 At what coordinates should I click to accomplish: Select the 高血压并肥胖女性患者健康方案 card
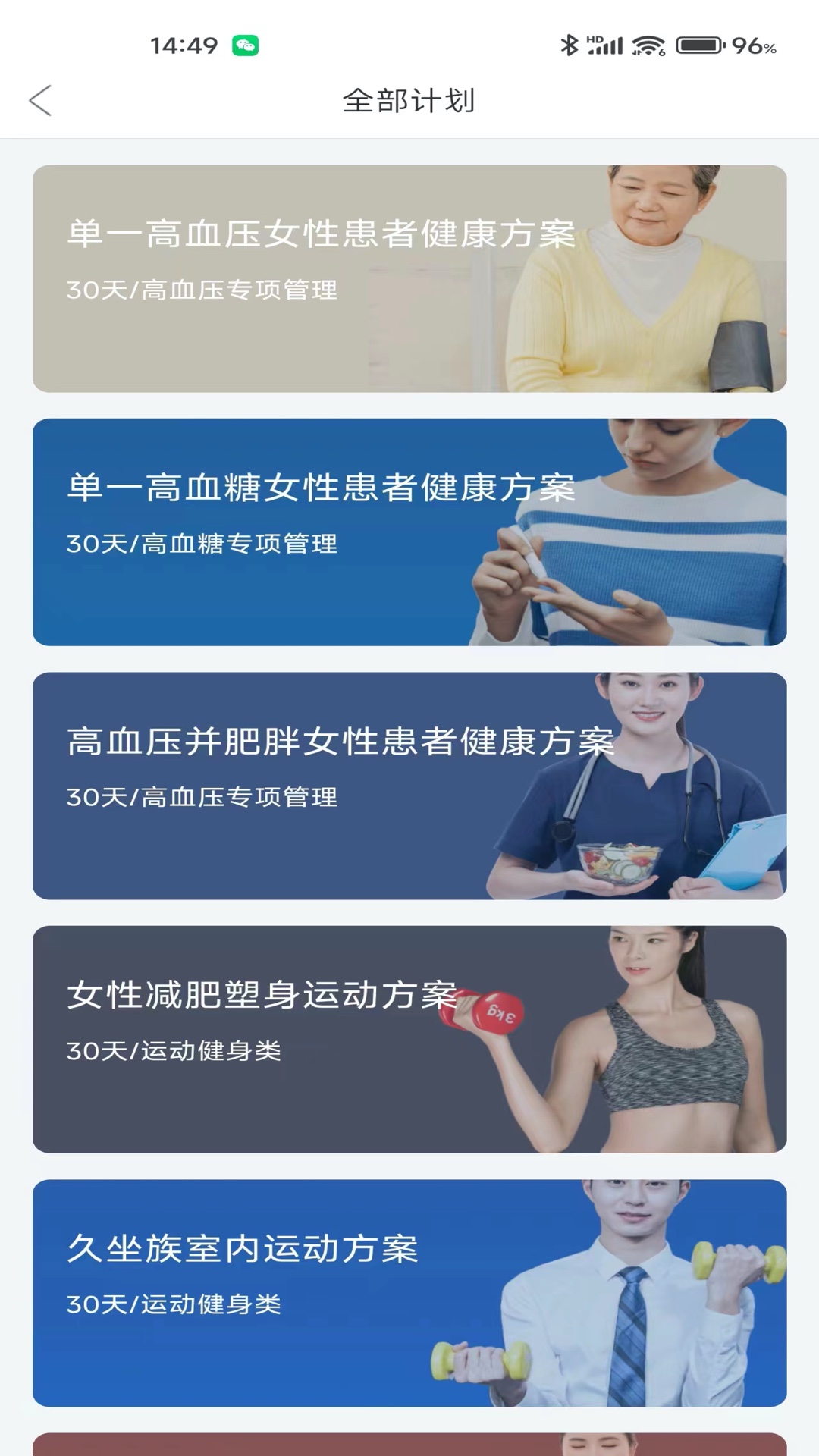(x=409, y=786)
